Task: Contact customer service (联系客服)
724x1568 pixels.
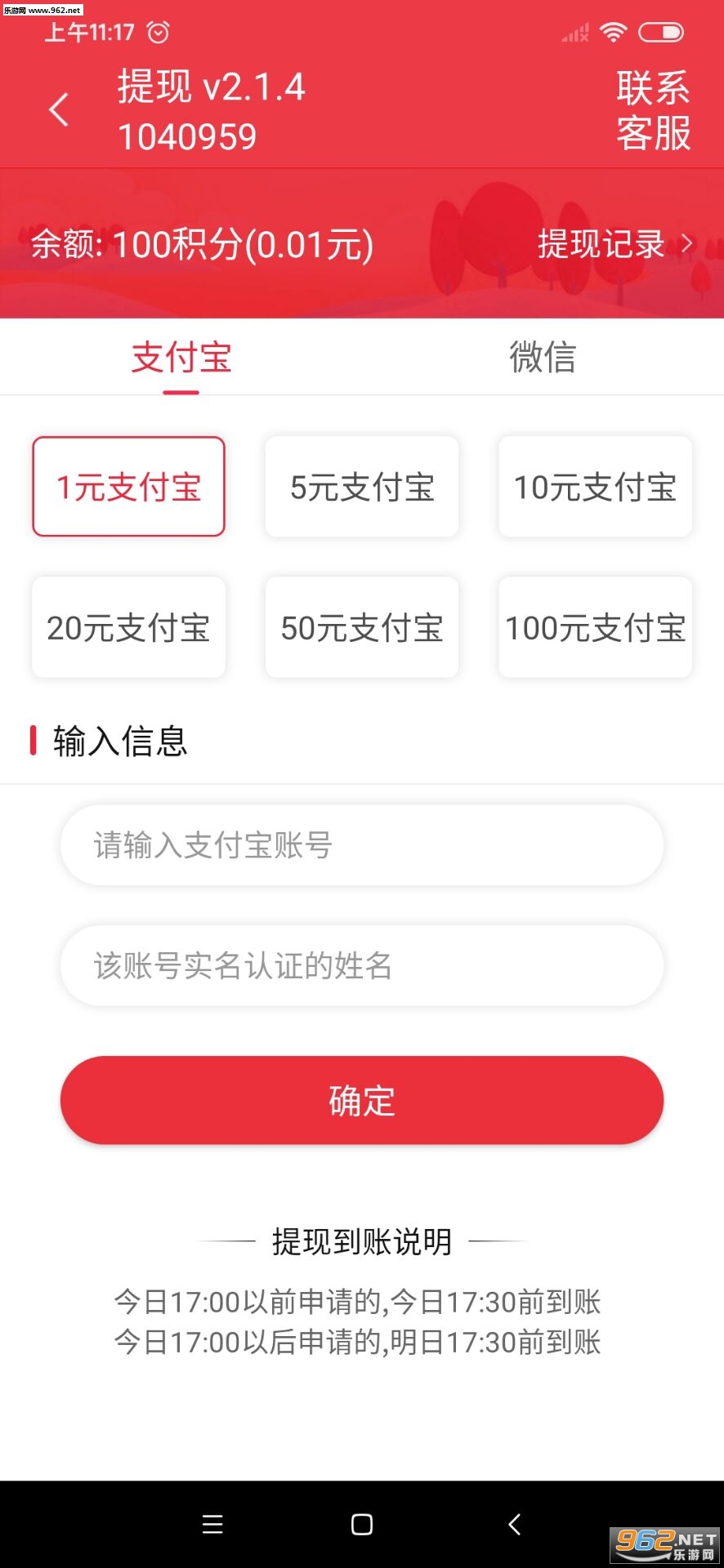Action: coord(653,110)
